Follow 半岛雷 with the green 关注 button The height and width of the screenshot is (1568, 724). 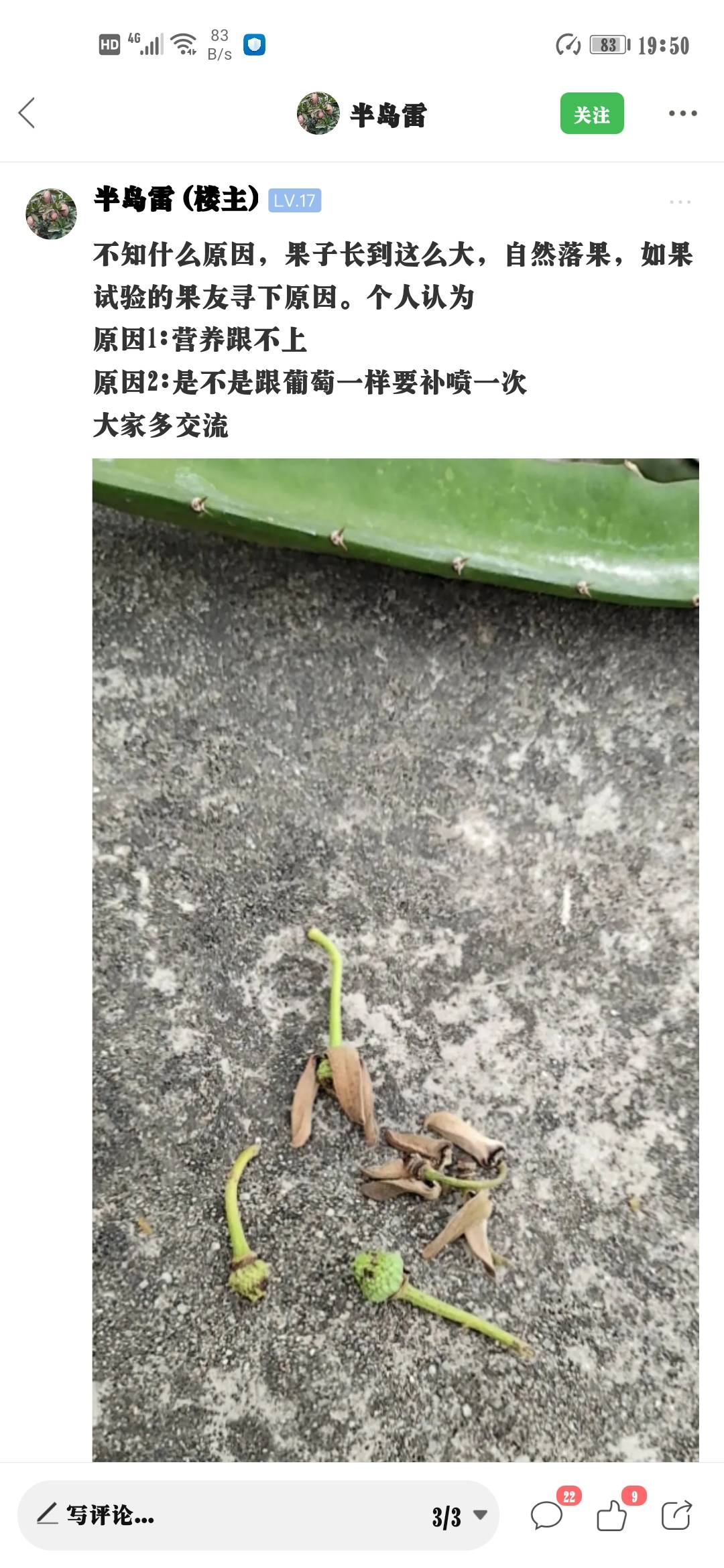(x=592, y=113)
